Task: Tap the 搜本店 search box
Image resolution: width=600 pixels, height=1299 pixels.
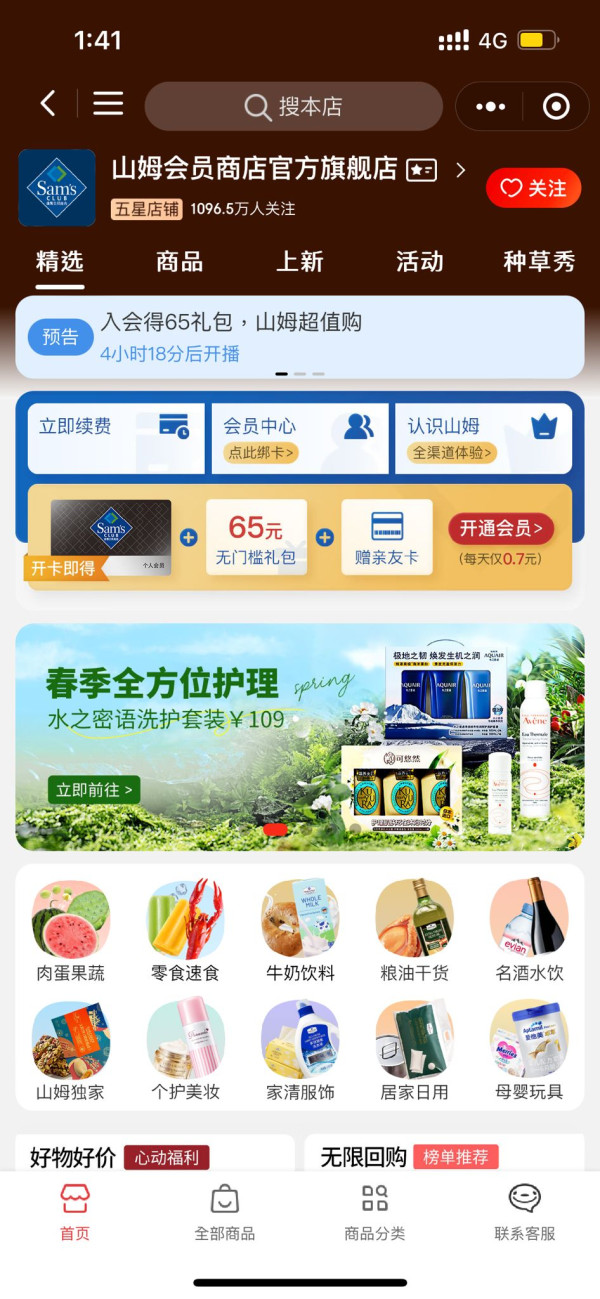Action: tap(294, 106)
